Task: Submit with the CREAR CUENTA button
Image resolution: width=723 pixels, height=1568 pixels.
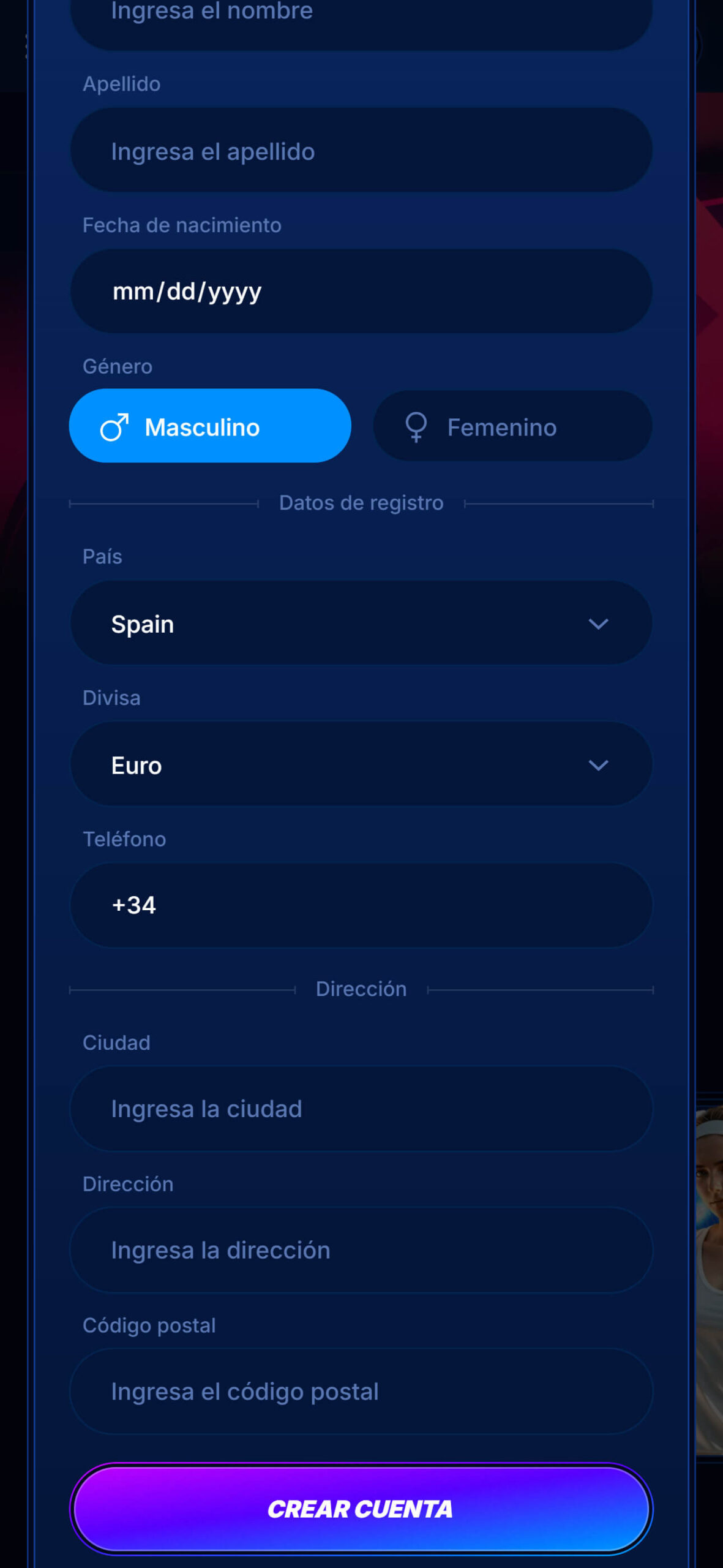Action: click(x=361, y=1509)
